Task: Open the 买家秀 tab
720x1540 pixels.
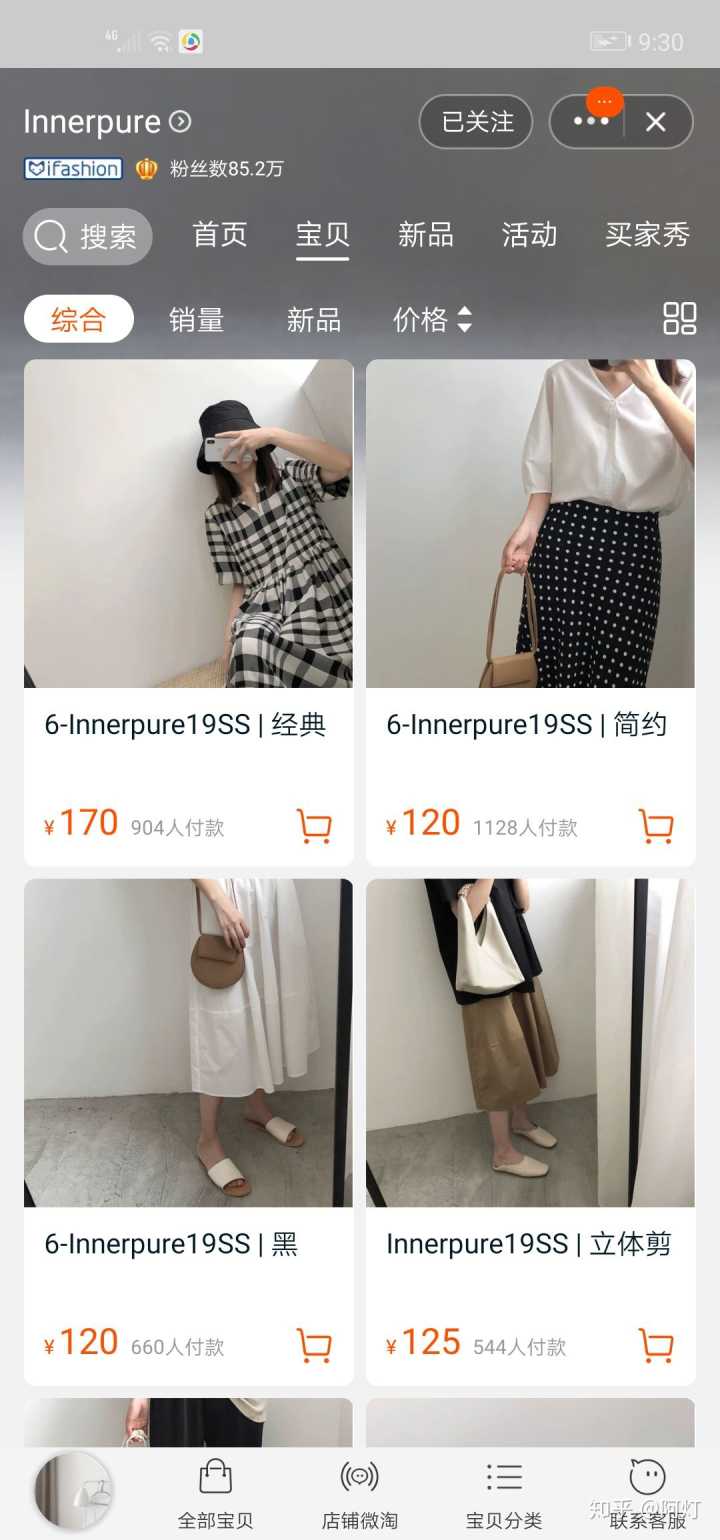Action: click(x=647, y=235)
